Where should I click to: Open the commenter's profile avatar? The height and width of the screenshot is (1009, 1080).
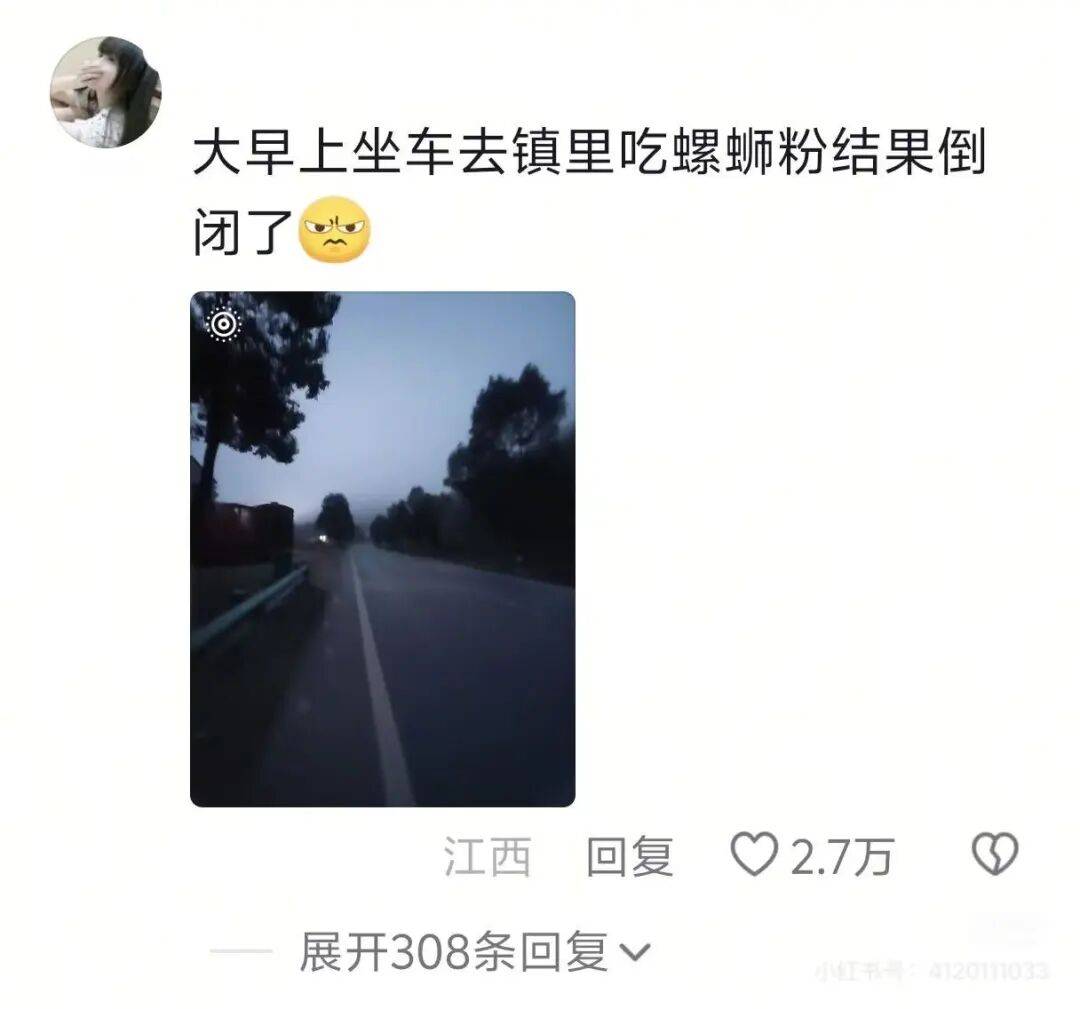(x=105, y=93)
